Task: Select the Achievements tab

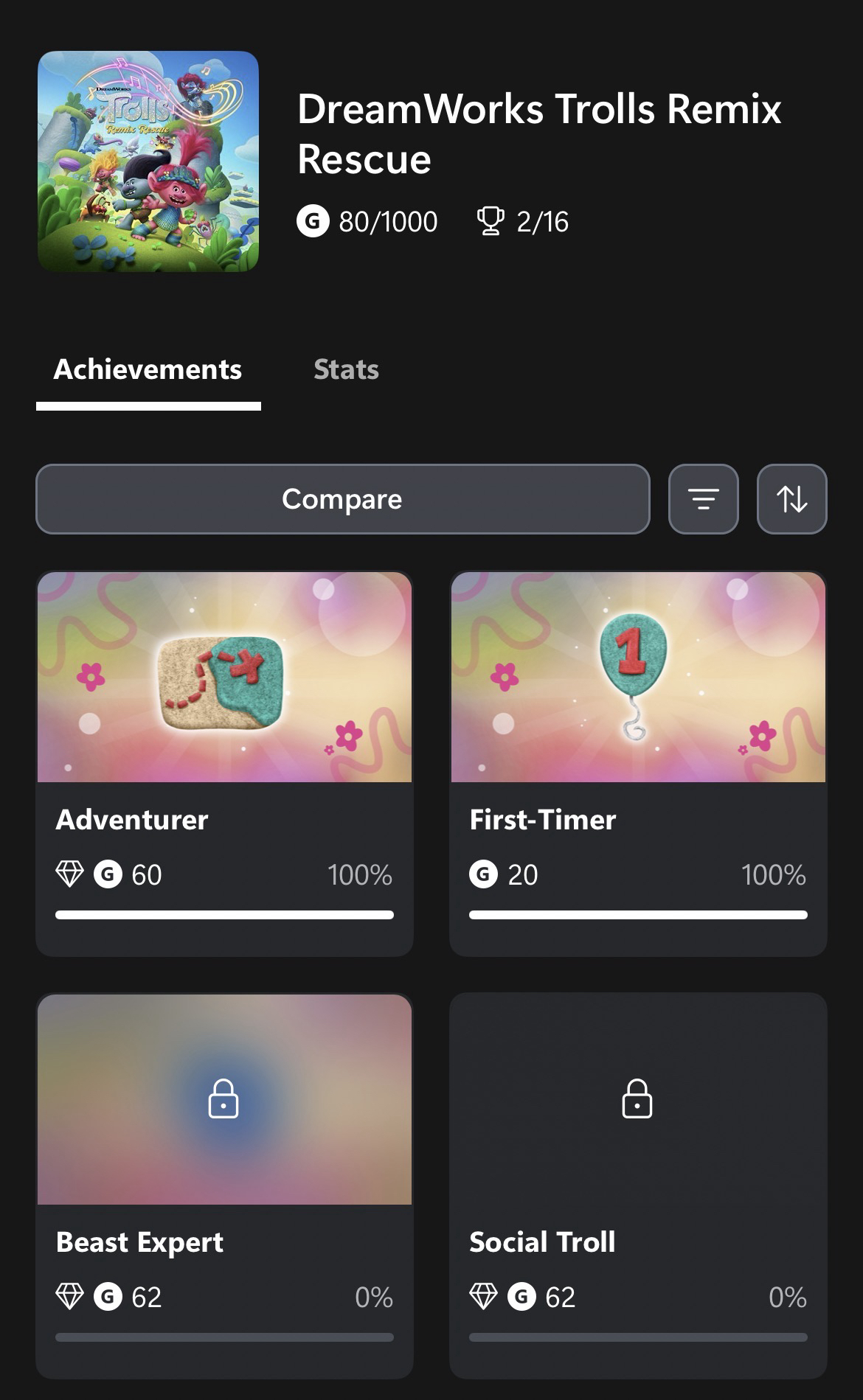Action: (x=148, y=369)
